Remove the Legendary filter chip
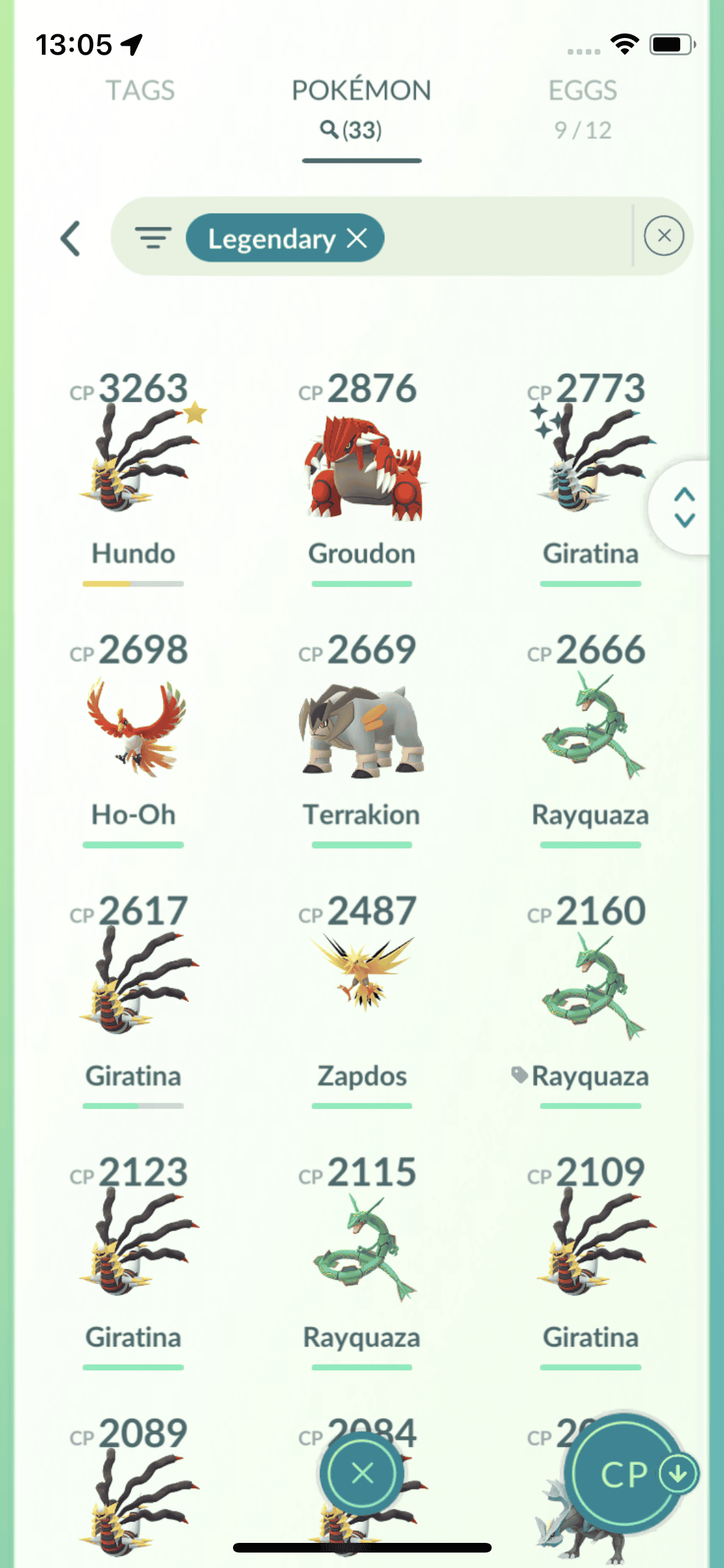 pos(357,238)
